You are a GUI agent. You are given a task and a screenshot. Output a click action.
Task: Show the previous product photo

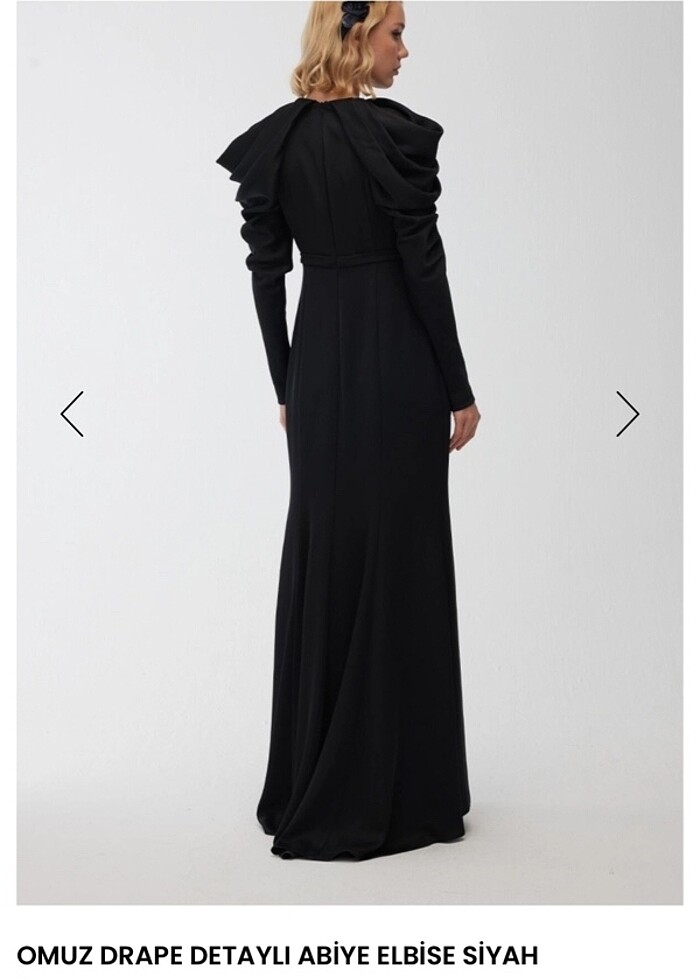click(72, 414)
